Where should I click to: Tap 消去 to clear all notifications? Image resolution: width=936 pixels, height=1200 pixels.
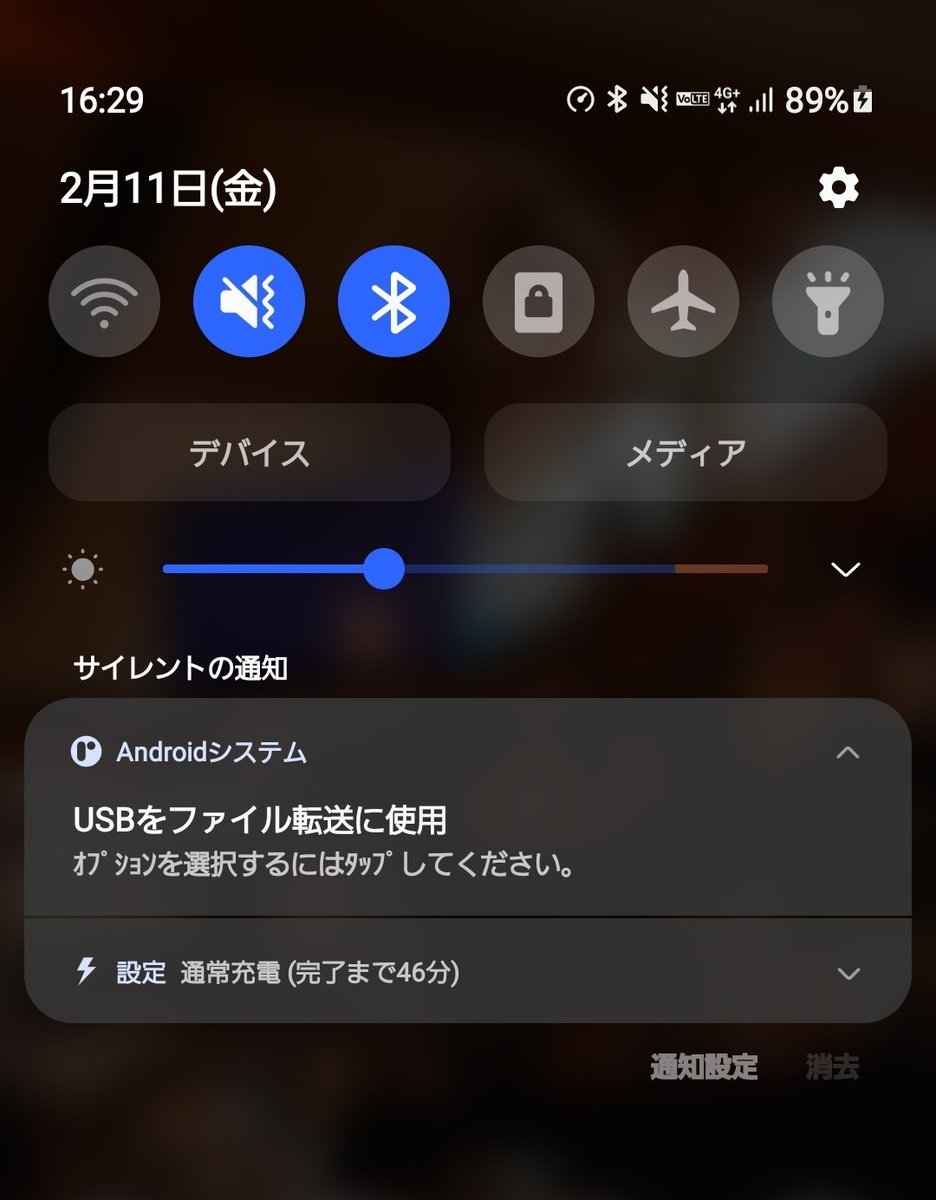(831, 1067)
